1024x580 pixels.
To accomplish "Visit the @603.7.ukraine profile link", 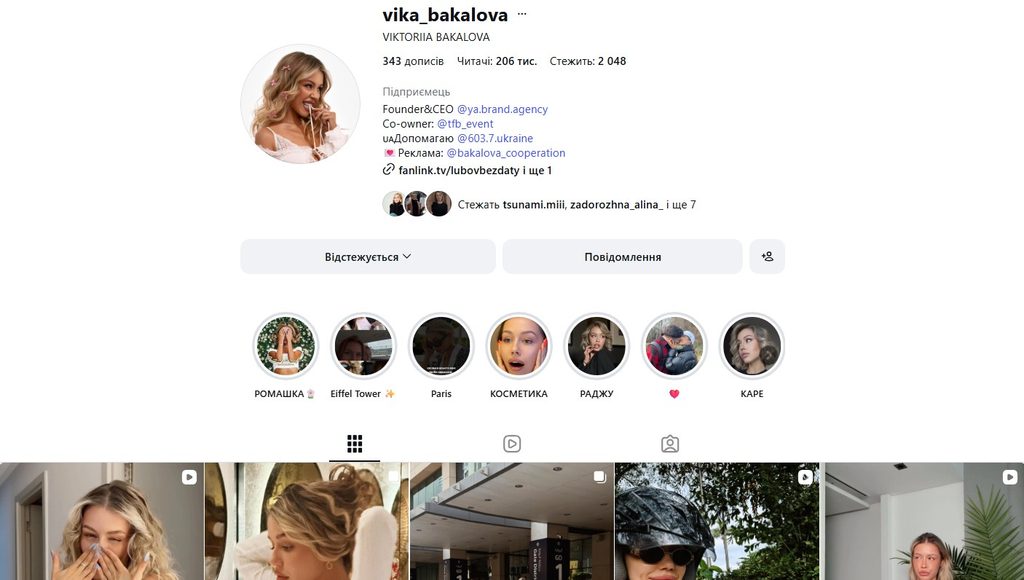I will point(495,138).
